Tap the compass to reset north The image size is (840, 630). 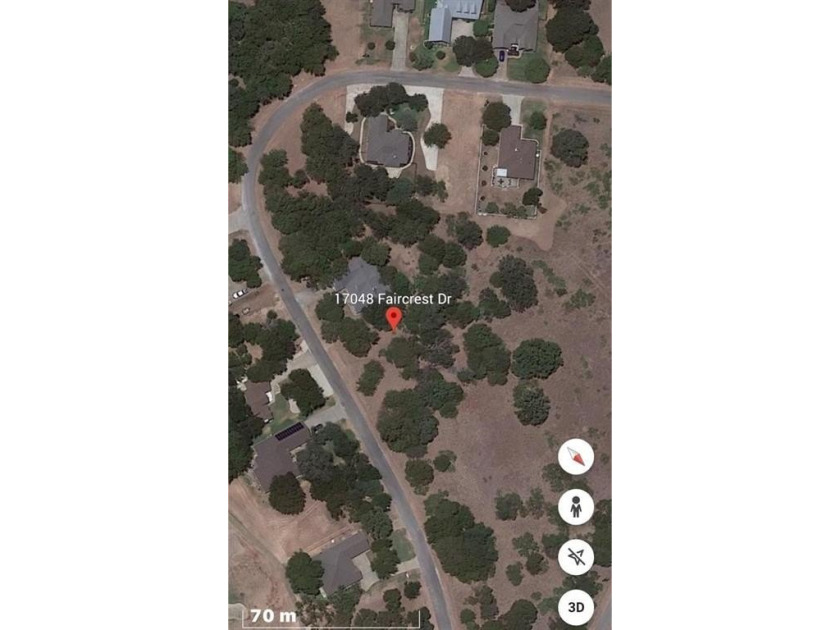pyautogui.click(x=576, y=457)
